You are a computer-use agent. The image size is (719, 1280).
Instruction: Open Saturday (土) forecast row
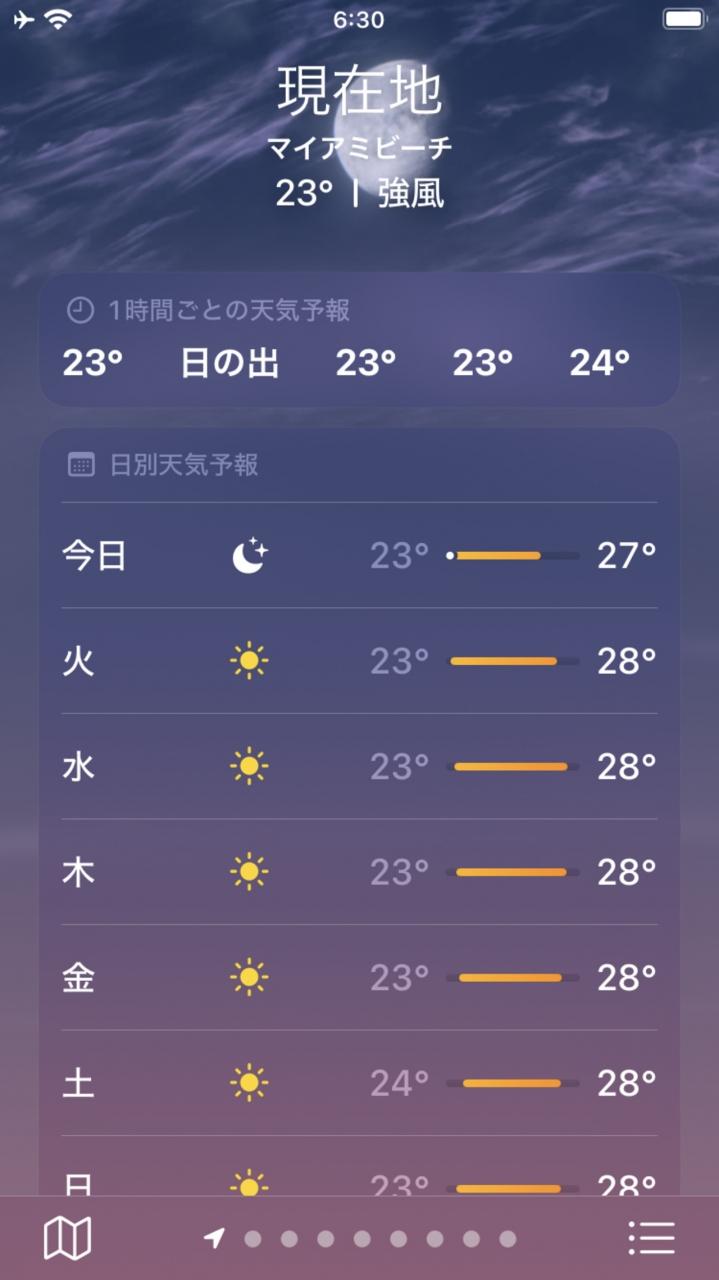pyautogui.click(x=359, y=1084)
